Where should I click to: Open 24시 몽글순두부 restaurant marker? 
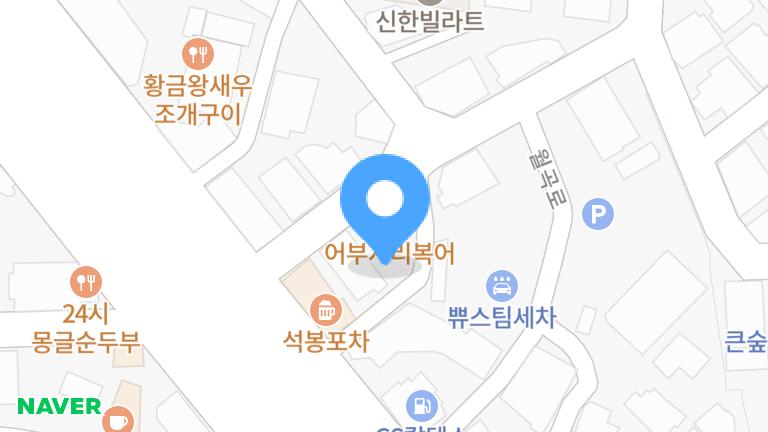[86, 281]
